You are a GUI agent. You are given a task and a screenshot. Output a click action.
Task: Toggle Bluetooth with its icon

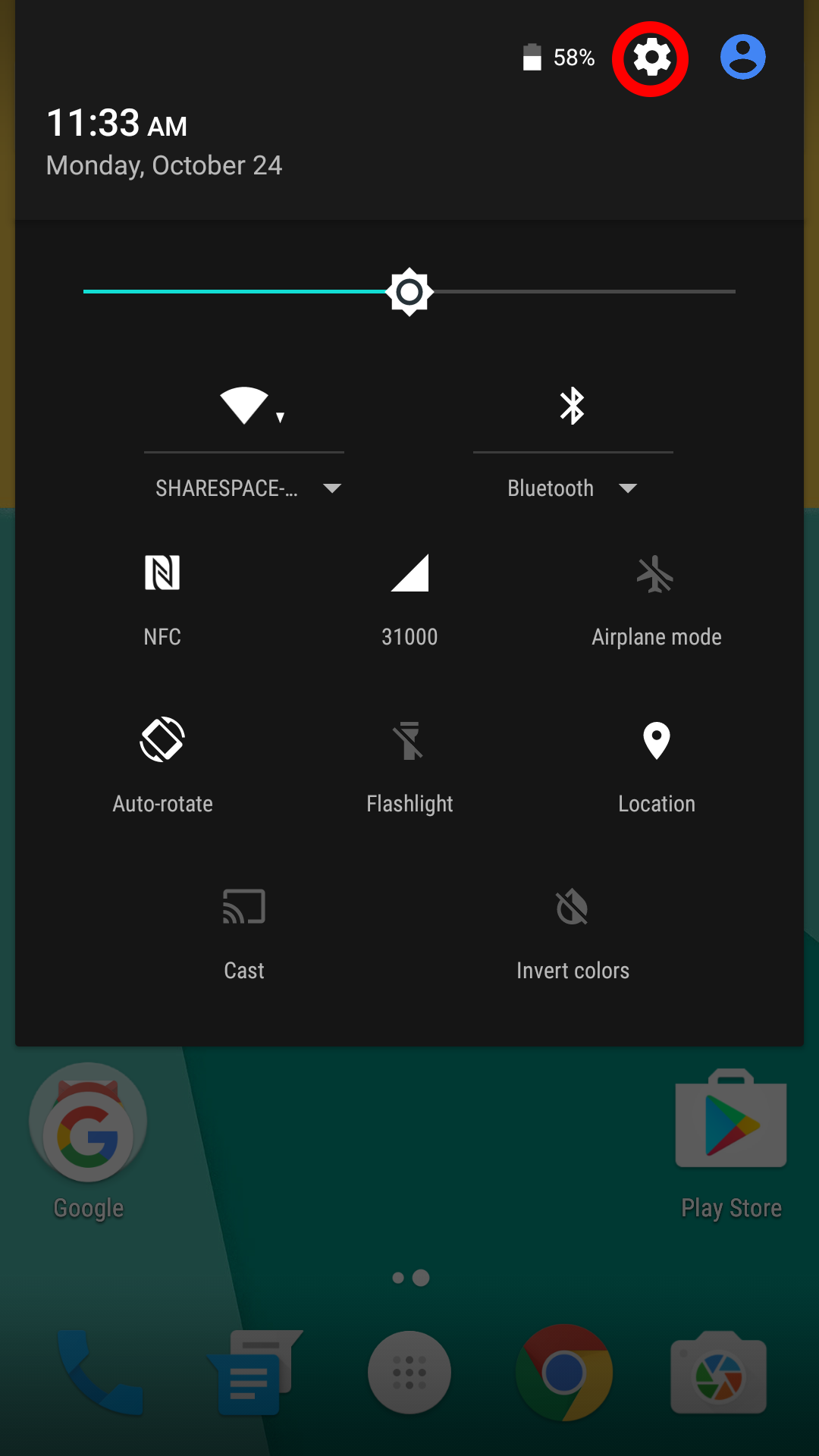pos(573,406)
